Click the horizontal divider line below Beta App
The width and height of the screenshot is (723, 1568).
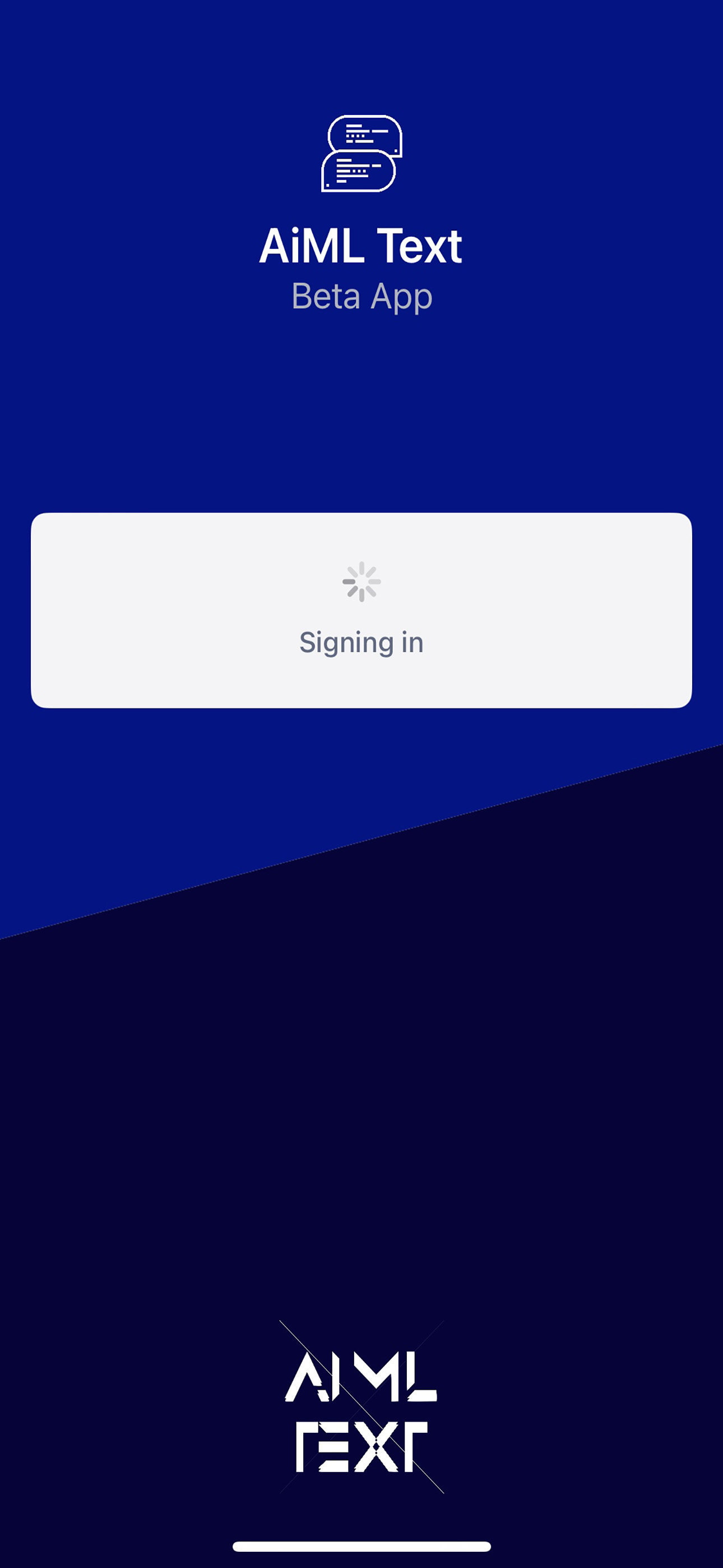(361, 426)
